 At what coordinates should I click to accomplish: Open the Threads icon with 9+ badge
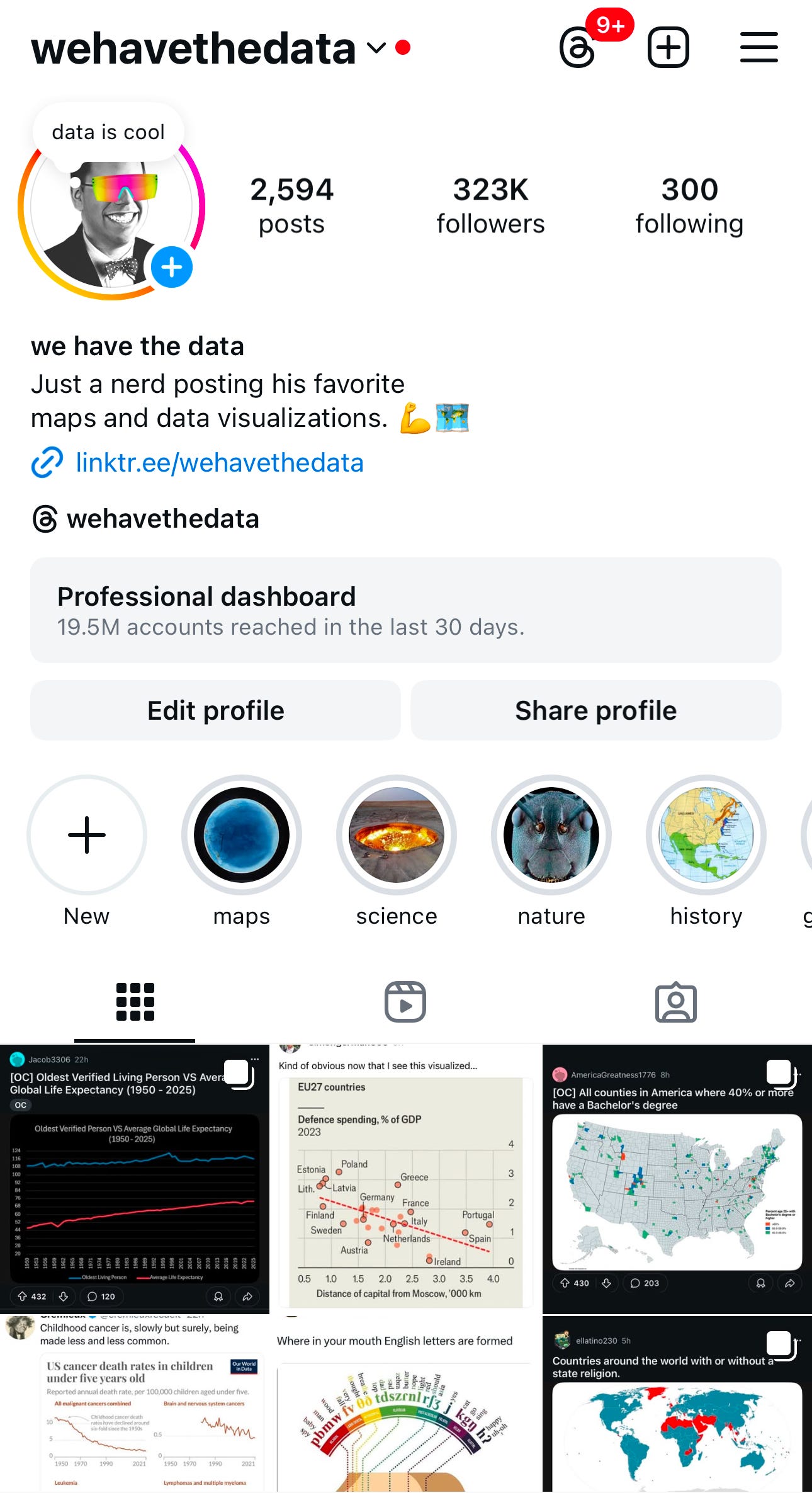(577, 48)
